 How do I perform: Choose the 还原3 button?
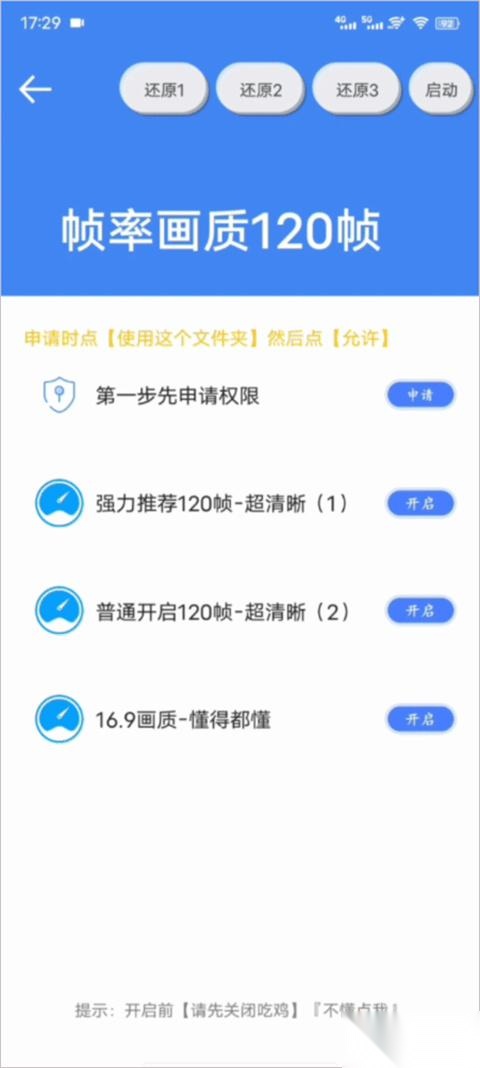point(356,89)
